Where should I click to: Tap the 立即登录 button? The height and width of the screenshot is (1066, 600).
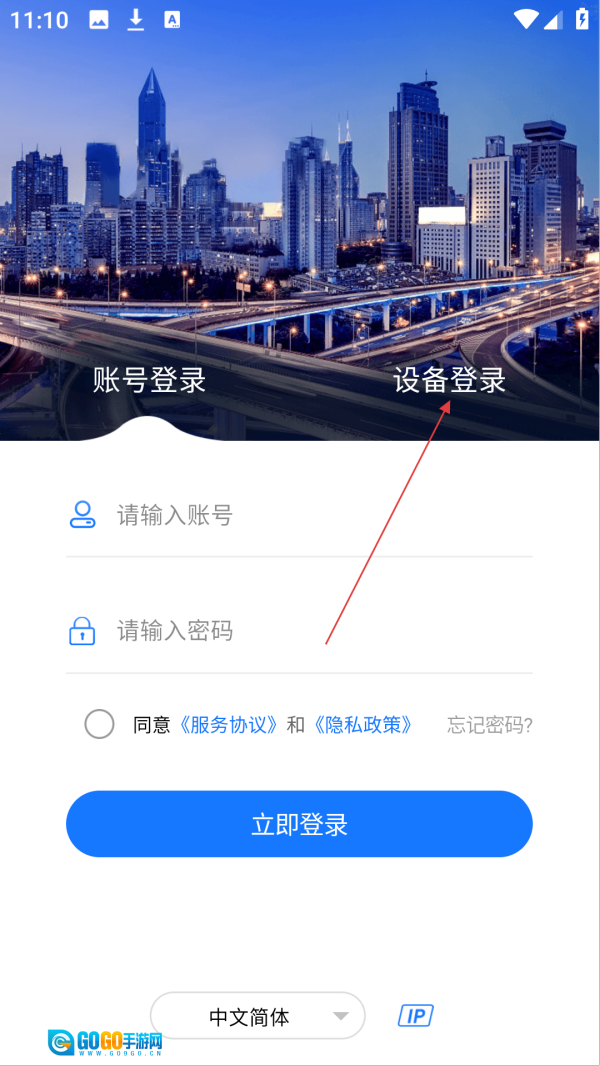pos(299,825)
